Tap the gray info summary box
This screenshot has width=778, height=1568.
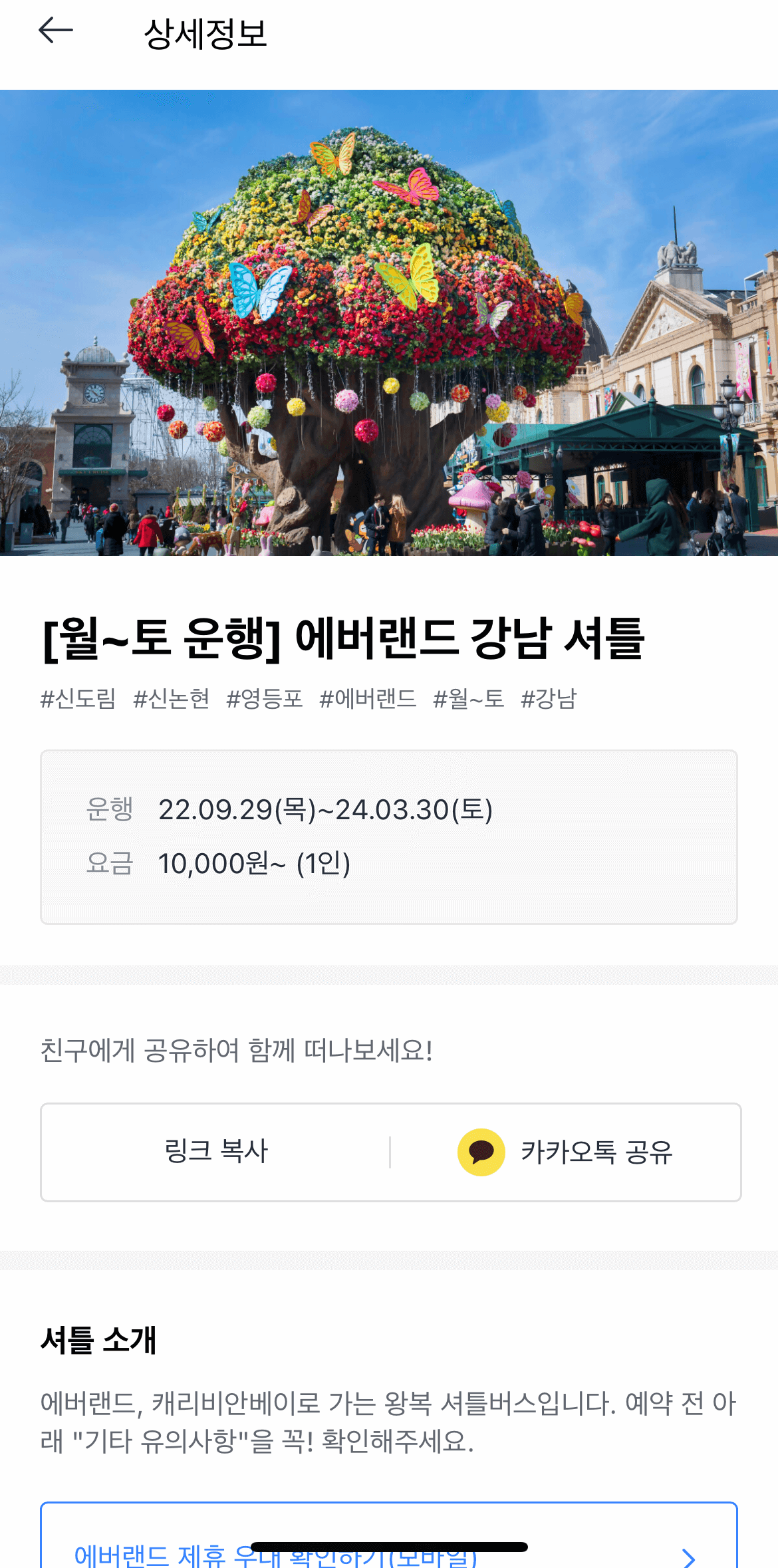pos(389,836)
